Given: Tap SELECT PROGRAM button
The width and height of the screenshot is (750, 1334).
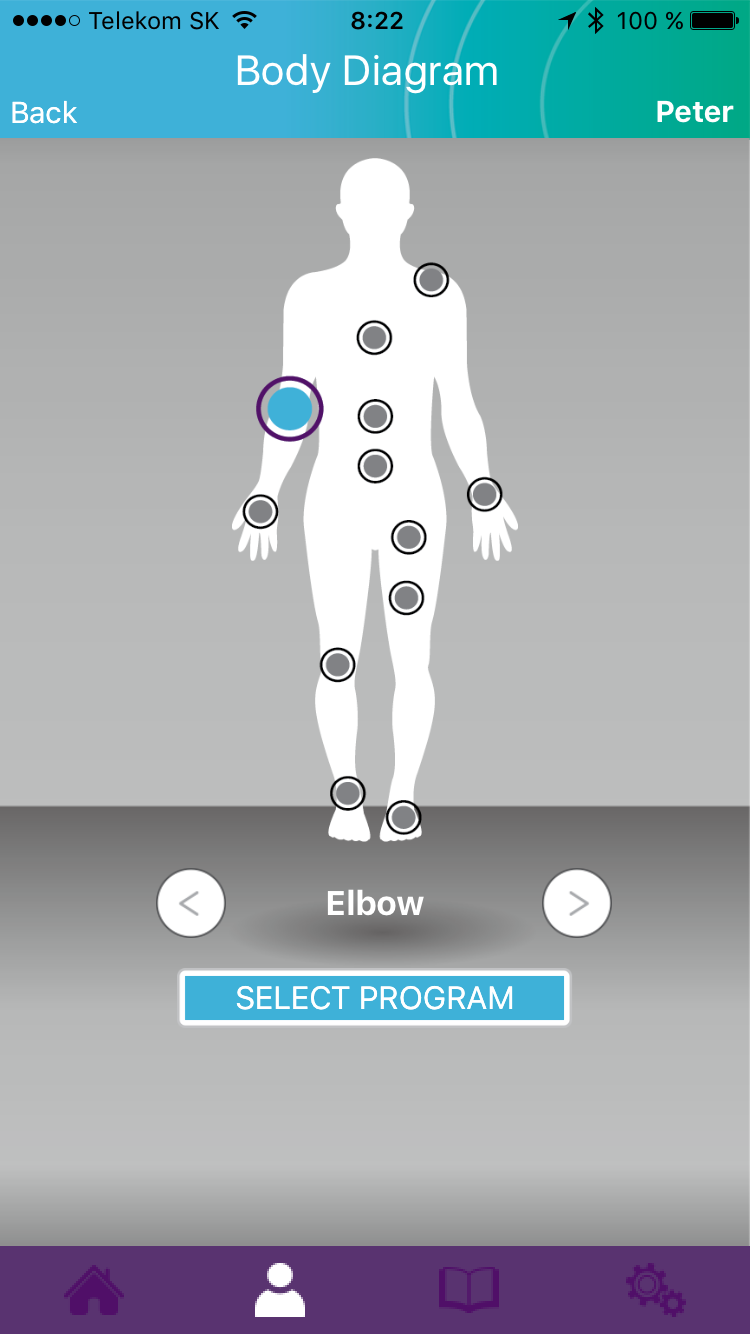Looking at the screenshot, I should click(374, 998).
